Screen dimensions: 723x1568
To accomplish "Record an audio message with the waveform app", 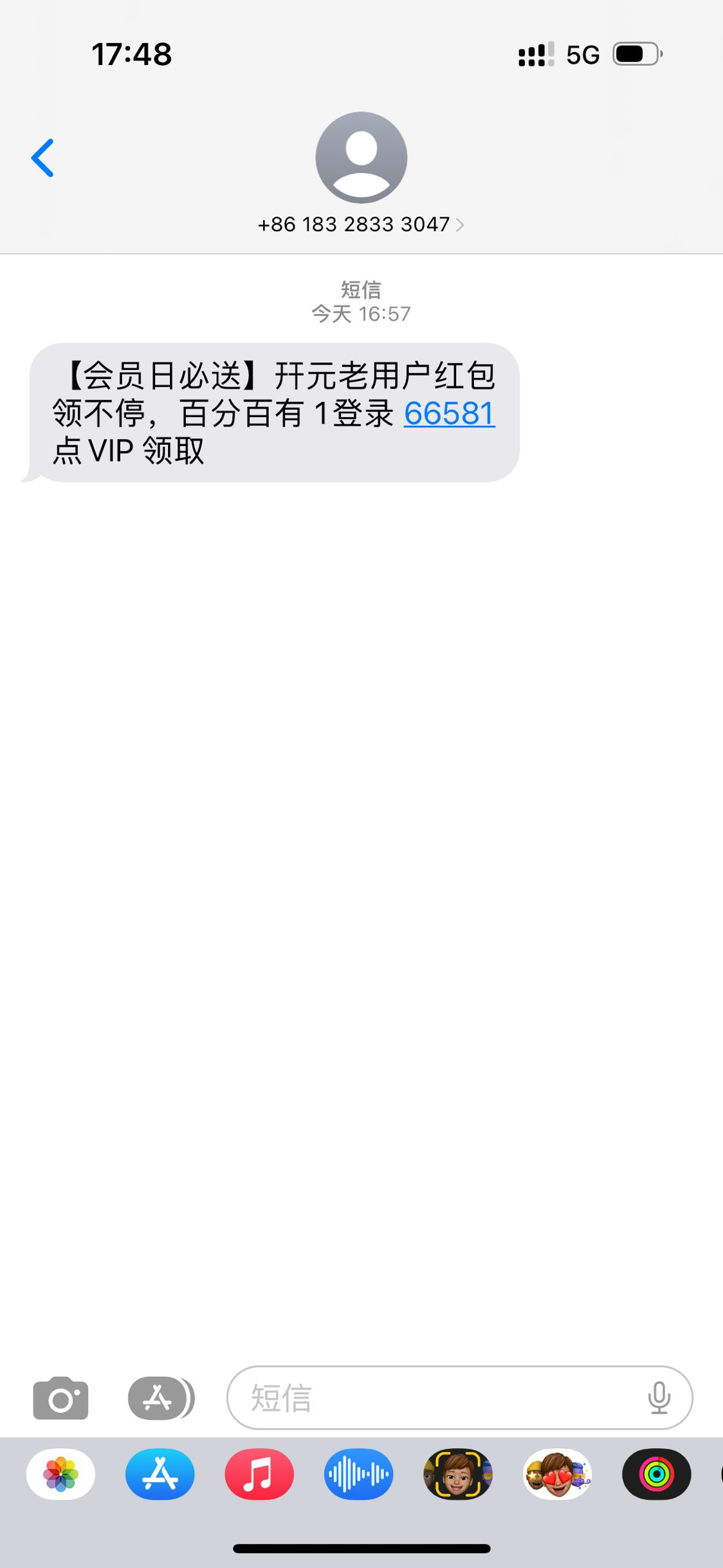I will [358, 1474].
